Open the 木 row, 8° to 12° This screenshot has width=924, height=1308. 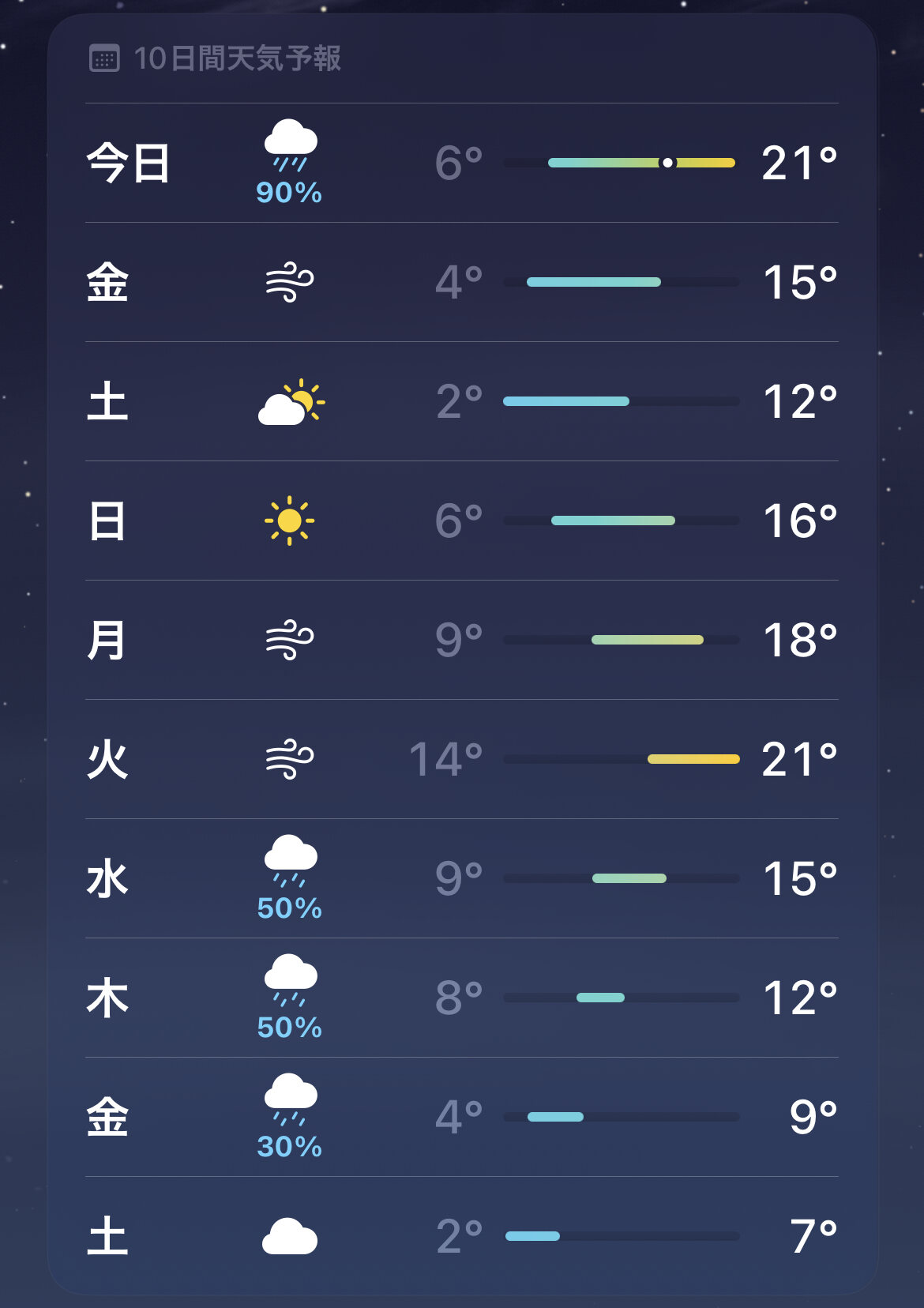tap(461, 998)
